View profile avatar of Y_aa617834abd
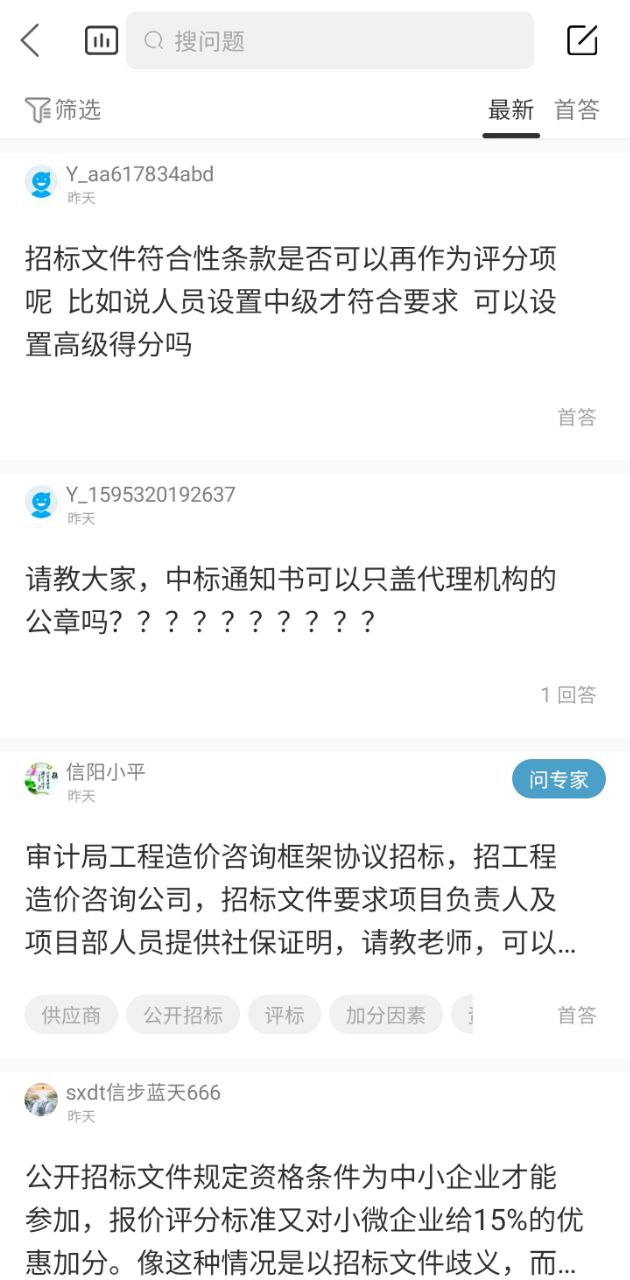Image resolution: width=630 pixels, height=1280 pixels. pyautogui.click(x=41, y=183)
